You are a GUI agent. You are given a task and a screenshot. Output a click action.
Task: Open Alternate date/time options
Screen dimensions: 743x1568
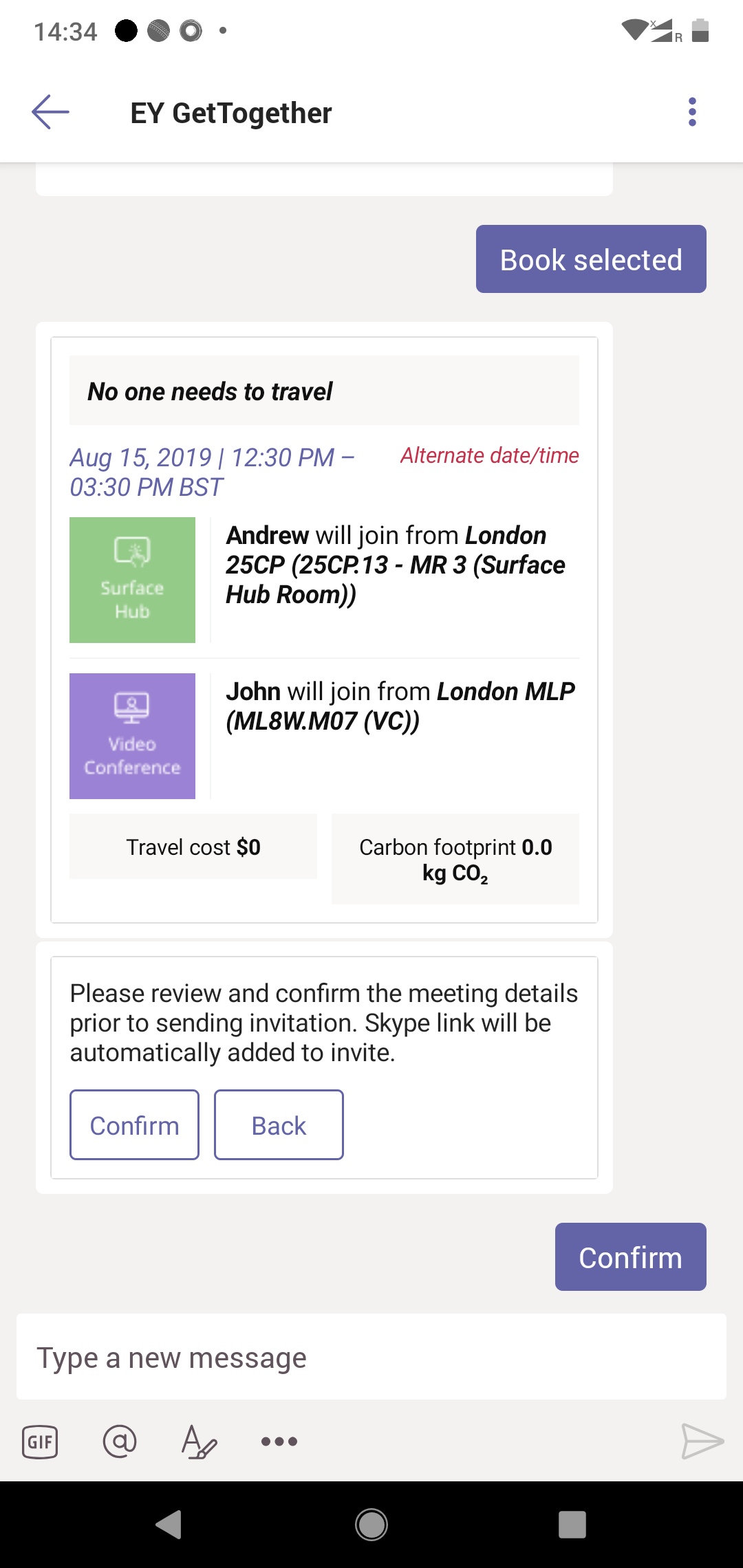click(490, 455)
